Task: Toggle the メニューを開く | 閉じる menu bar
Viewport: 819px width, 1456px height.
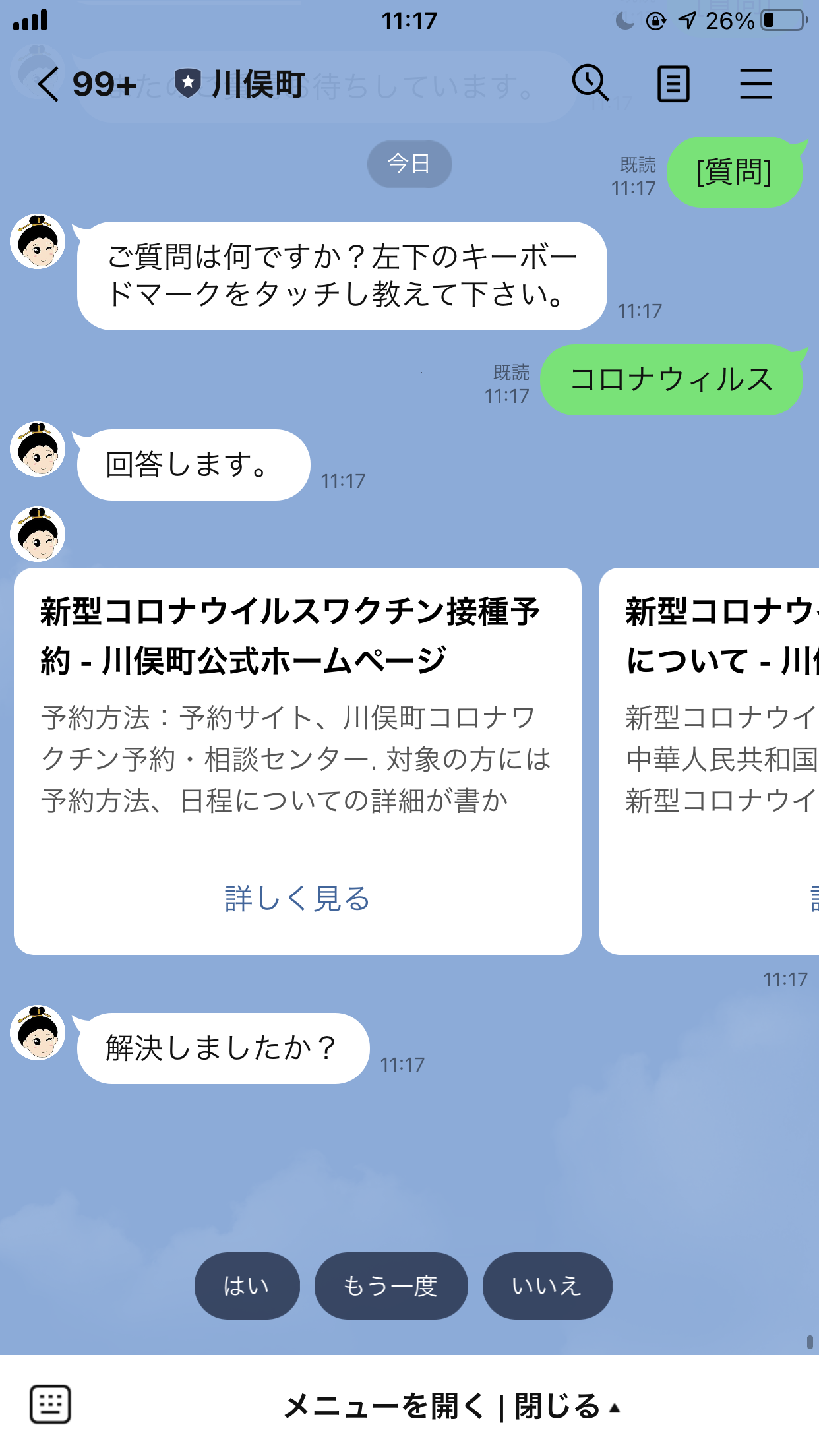Action: pos(452,1406)
